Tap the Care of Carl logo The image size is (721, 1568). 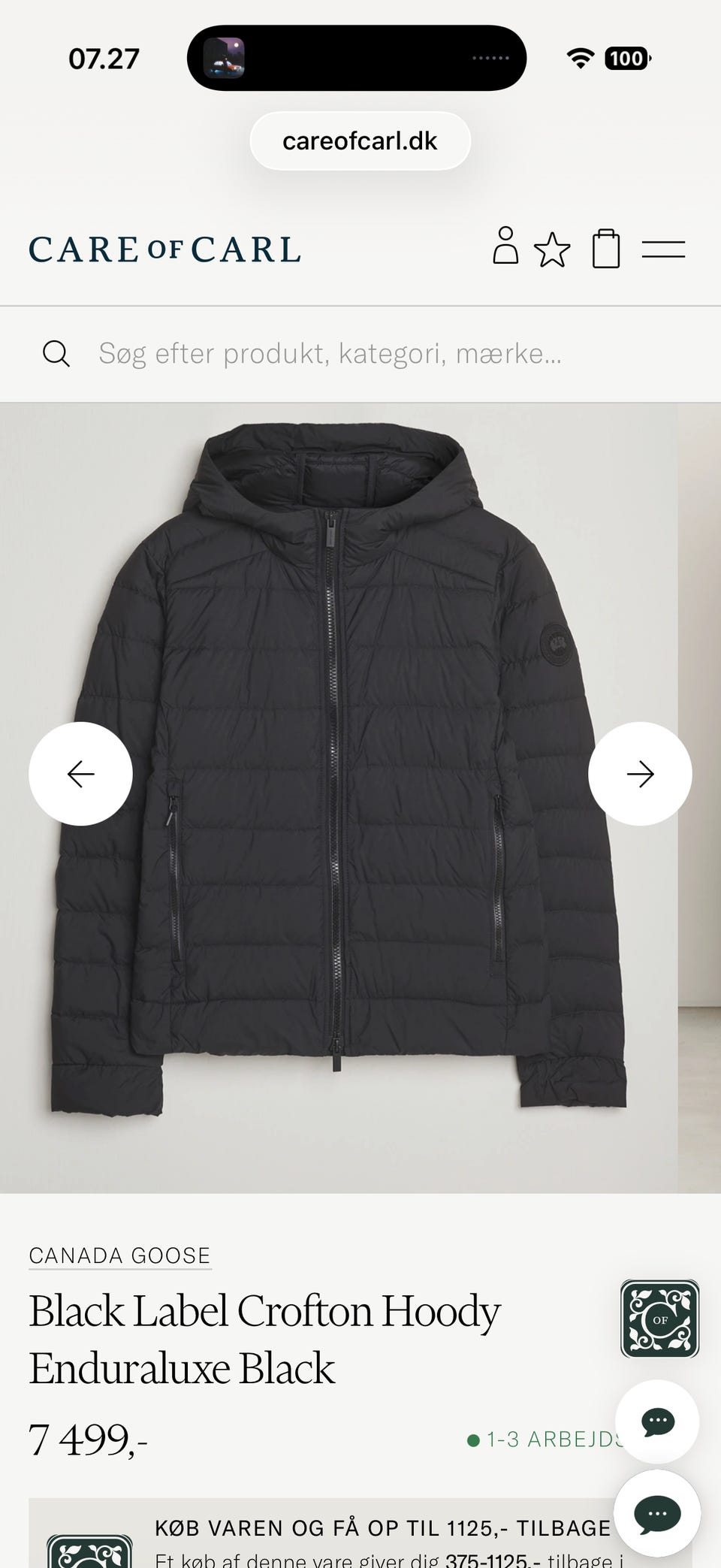click(164, 249)
